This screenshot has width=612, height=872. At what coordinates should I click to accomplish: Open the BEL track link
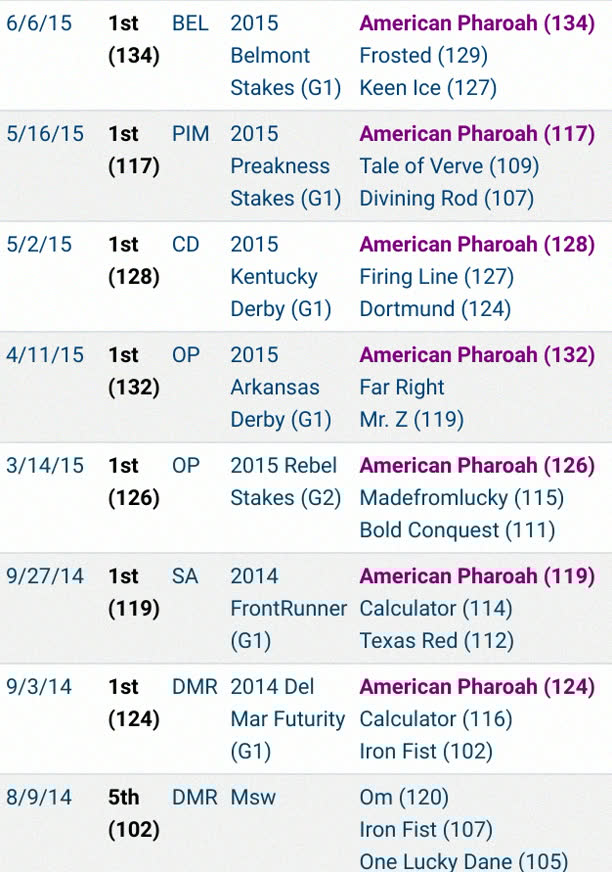[x=190, y=23]
